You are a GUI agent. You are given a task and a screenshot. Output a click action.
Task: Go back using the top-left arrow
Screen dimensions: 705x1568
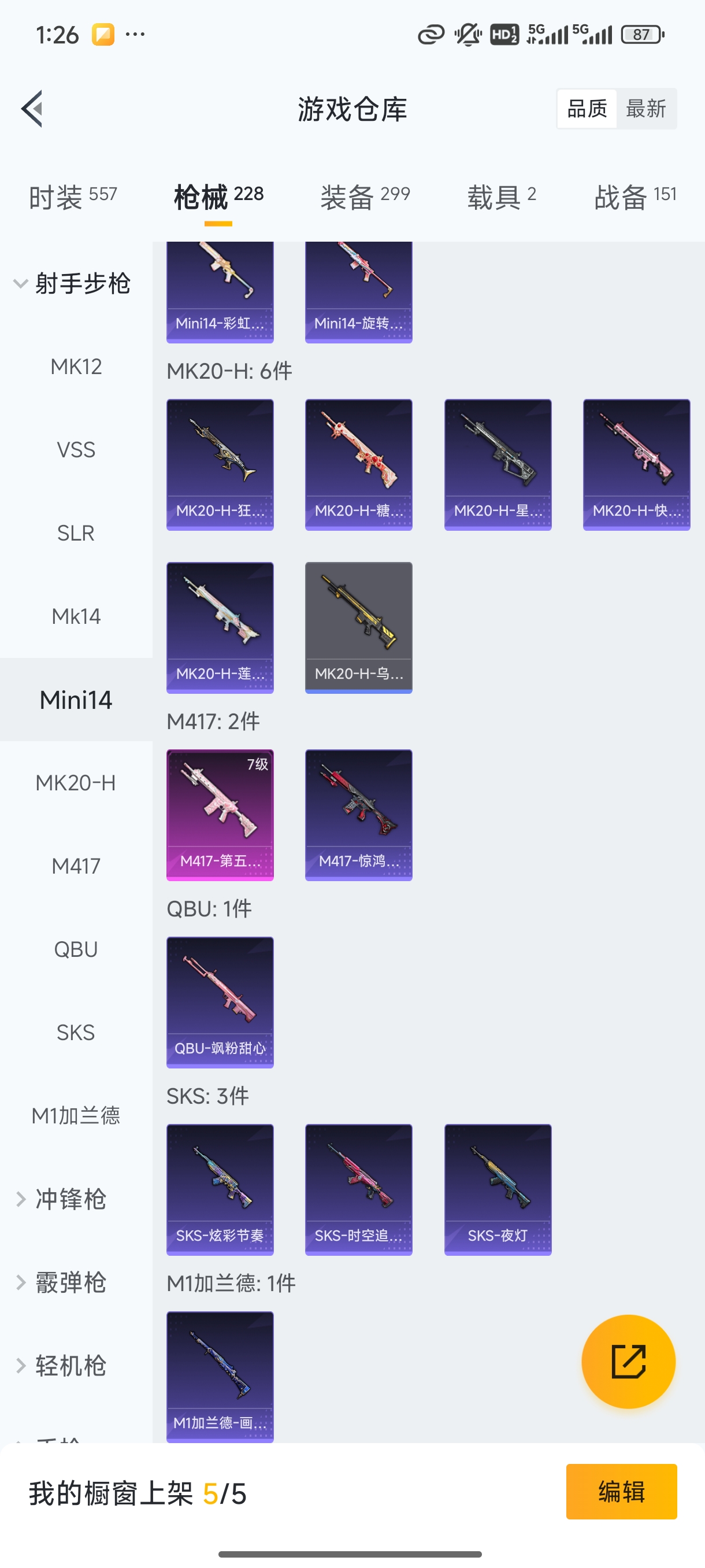[x=32, y=109]
